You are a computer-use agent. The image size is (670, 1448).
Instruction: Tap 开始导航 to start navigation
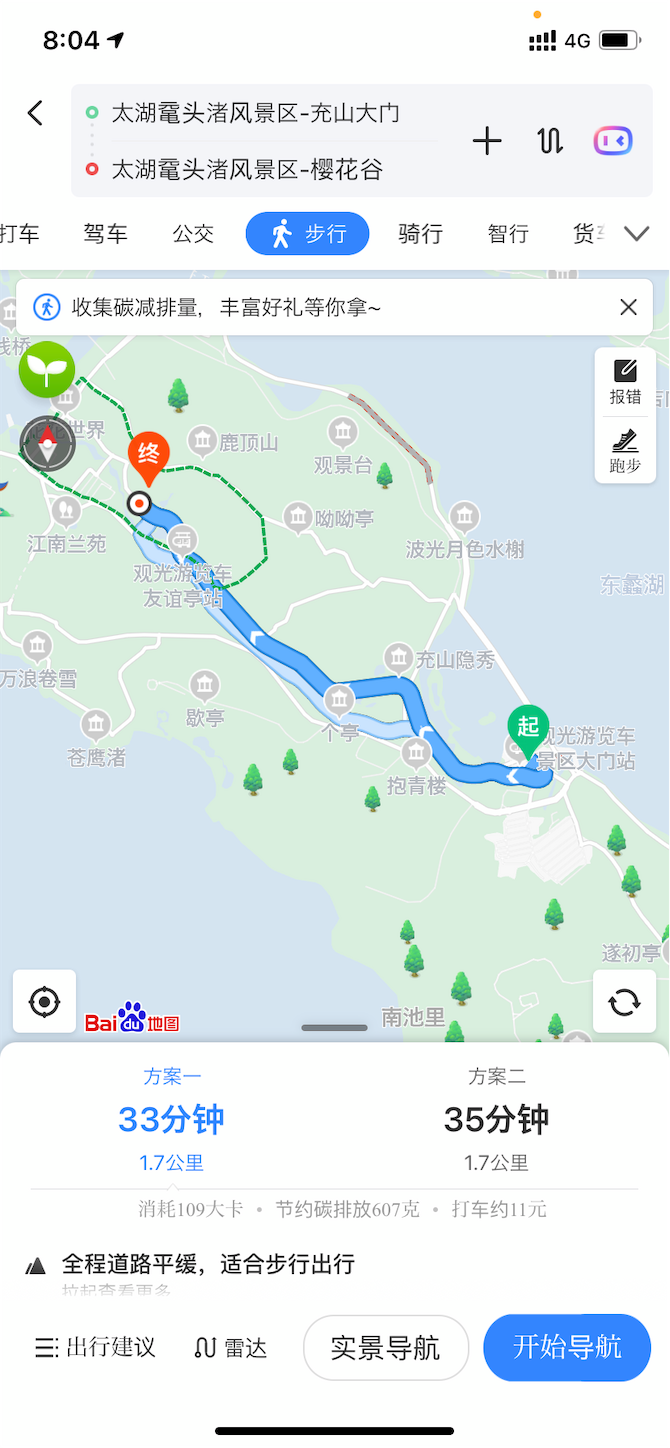click(567, 1347)
